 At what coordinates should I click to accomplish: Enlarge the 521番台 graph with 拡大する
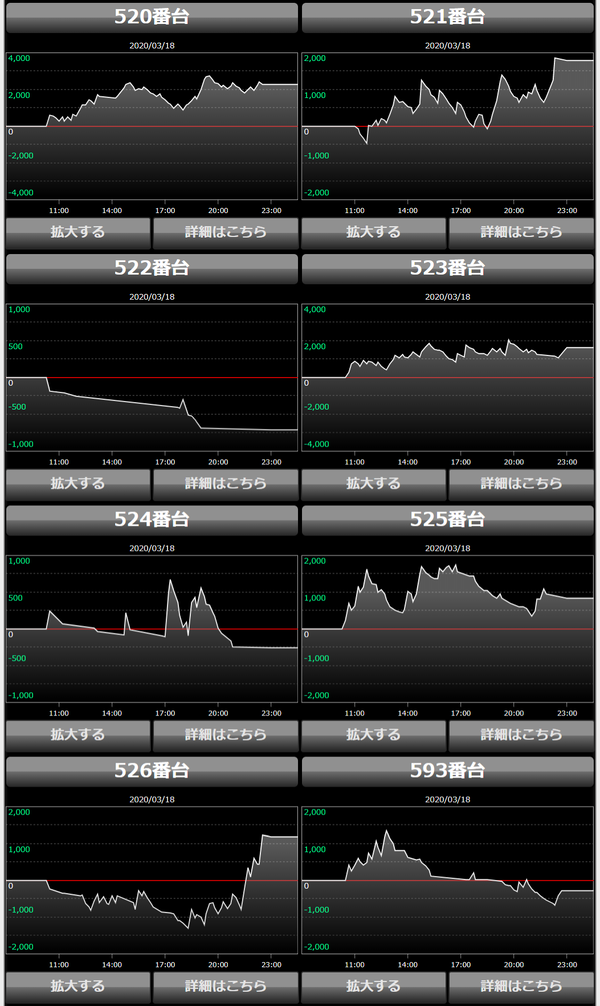[373, 232]
